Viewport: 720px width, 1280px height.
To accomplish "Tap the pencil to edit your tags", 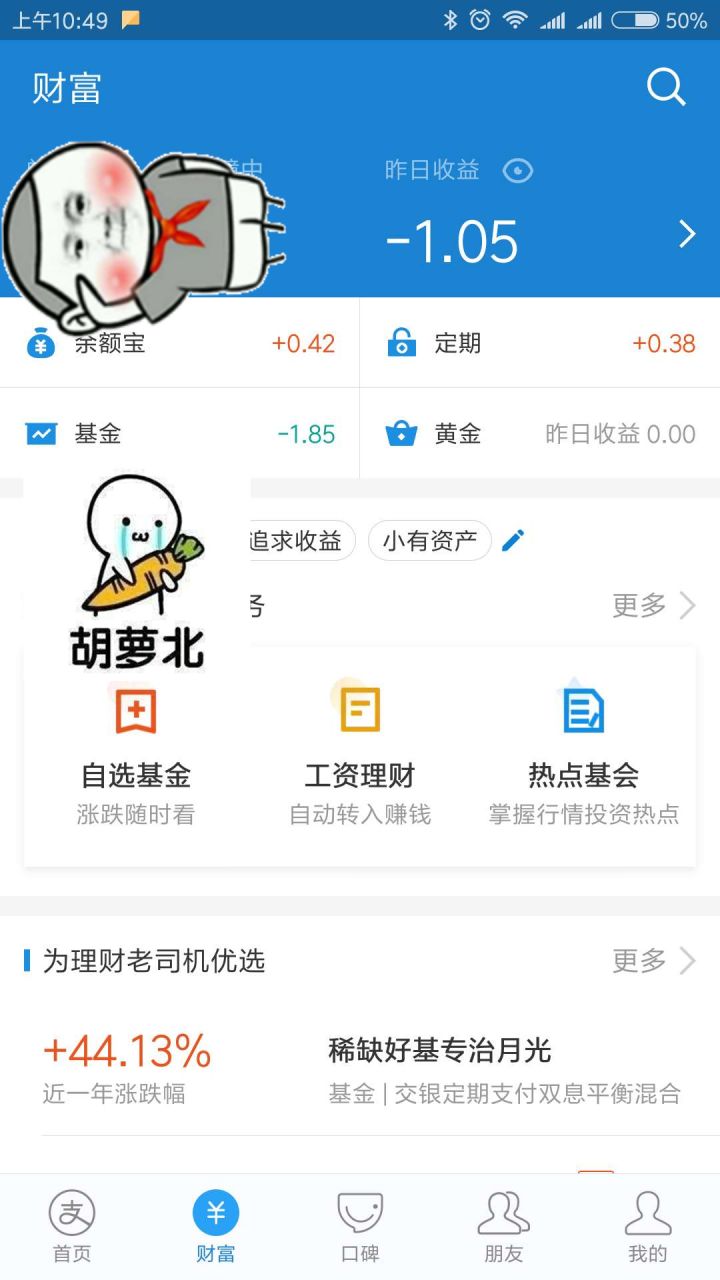I will point(513,540).
